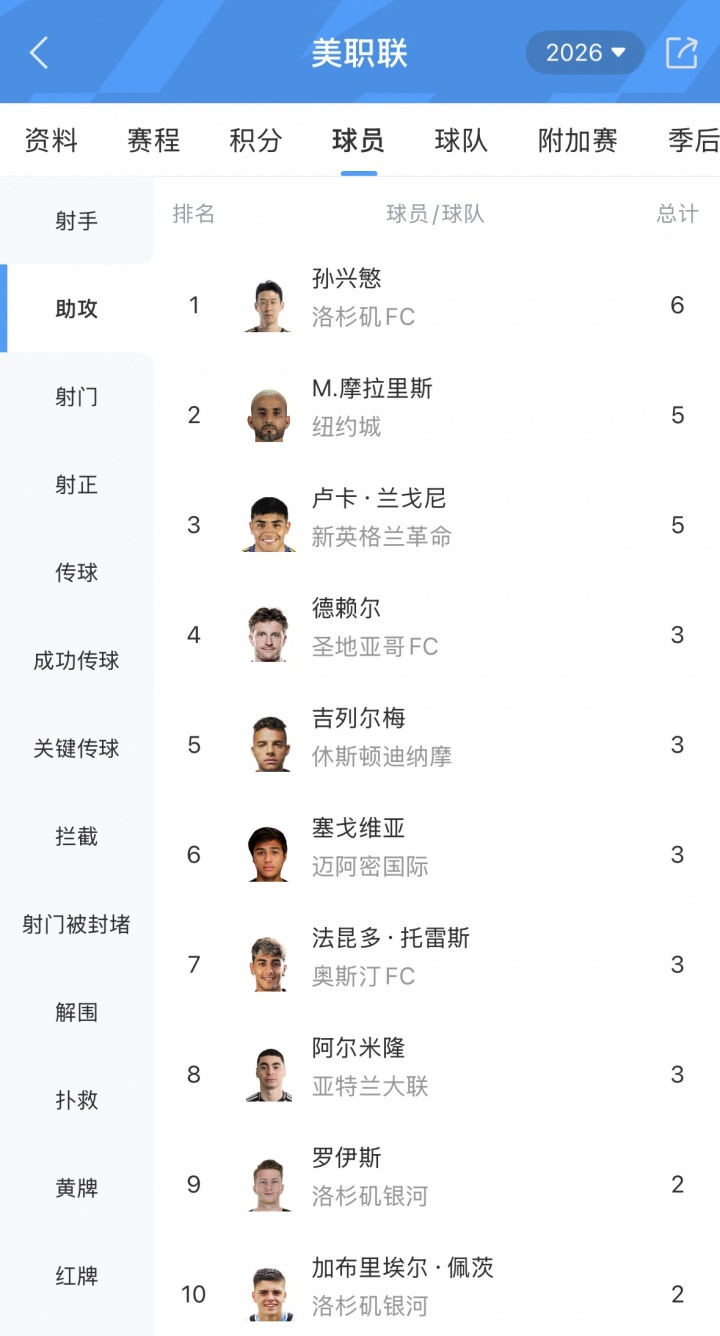The height and width of the screenshot is (1336, 720).
Task: Open the 附加赛 tab
Action: tap(577, 141)
